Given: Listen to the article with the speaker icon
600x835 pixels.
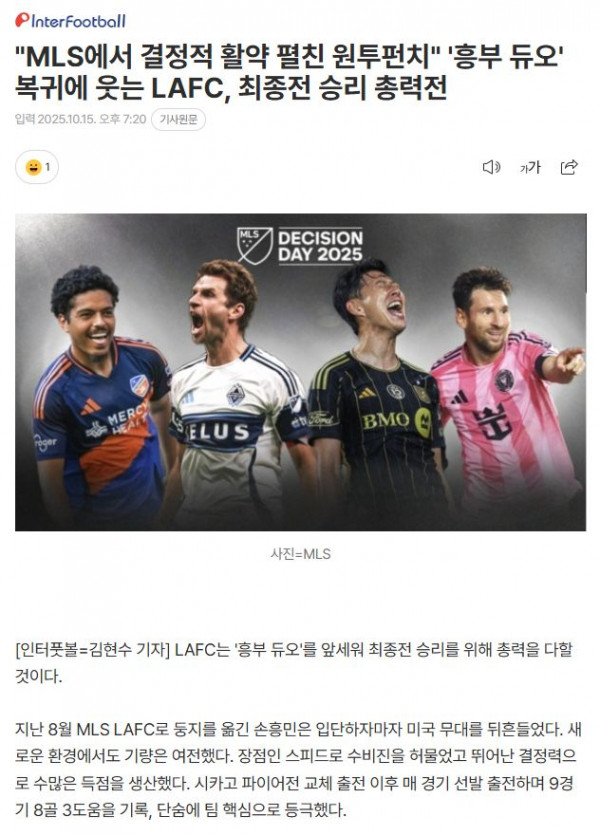Looking at the screenshot, I should [x=491, y=167].
